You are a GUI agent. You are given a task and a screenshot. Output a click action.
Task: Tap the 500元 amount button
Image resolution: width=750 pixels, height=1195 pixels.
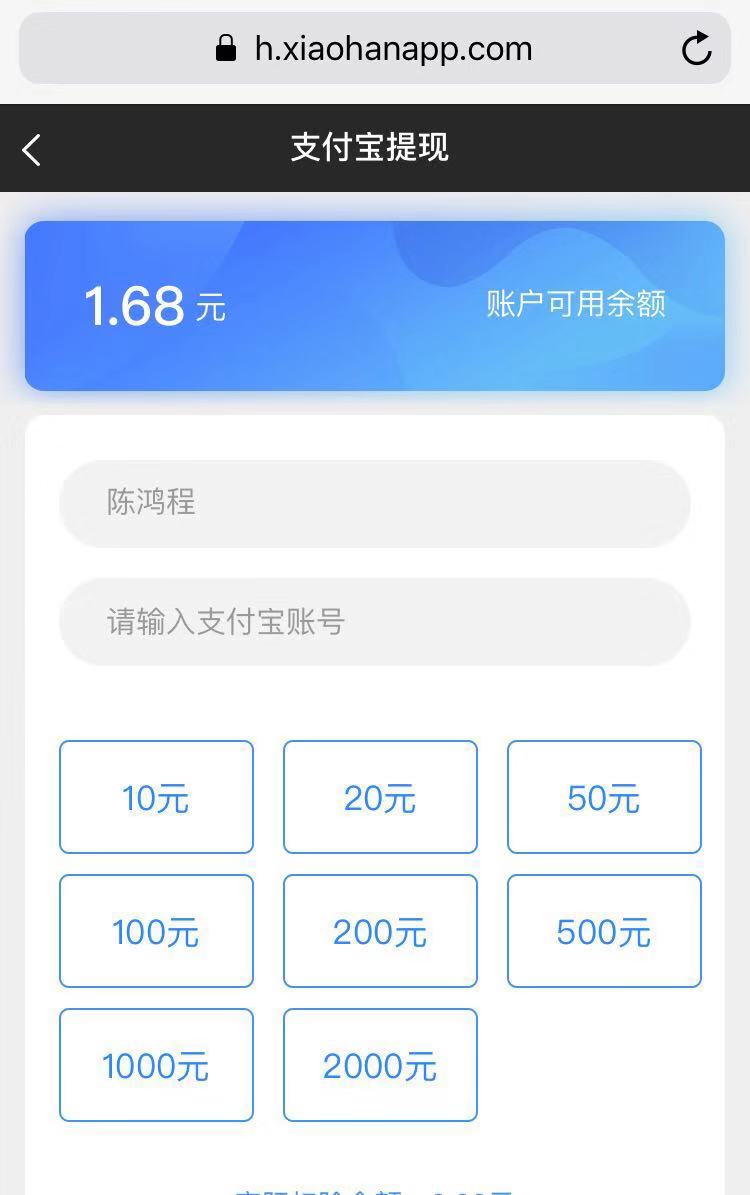point(604,931)
